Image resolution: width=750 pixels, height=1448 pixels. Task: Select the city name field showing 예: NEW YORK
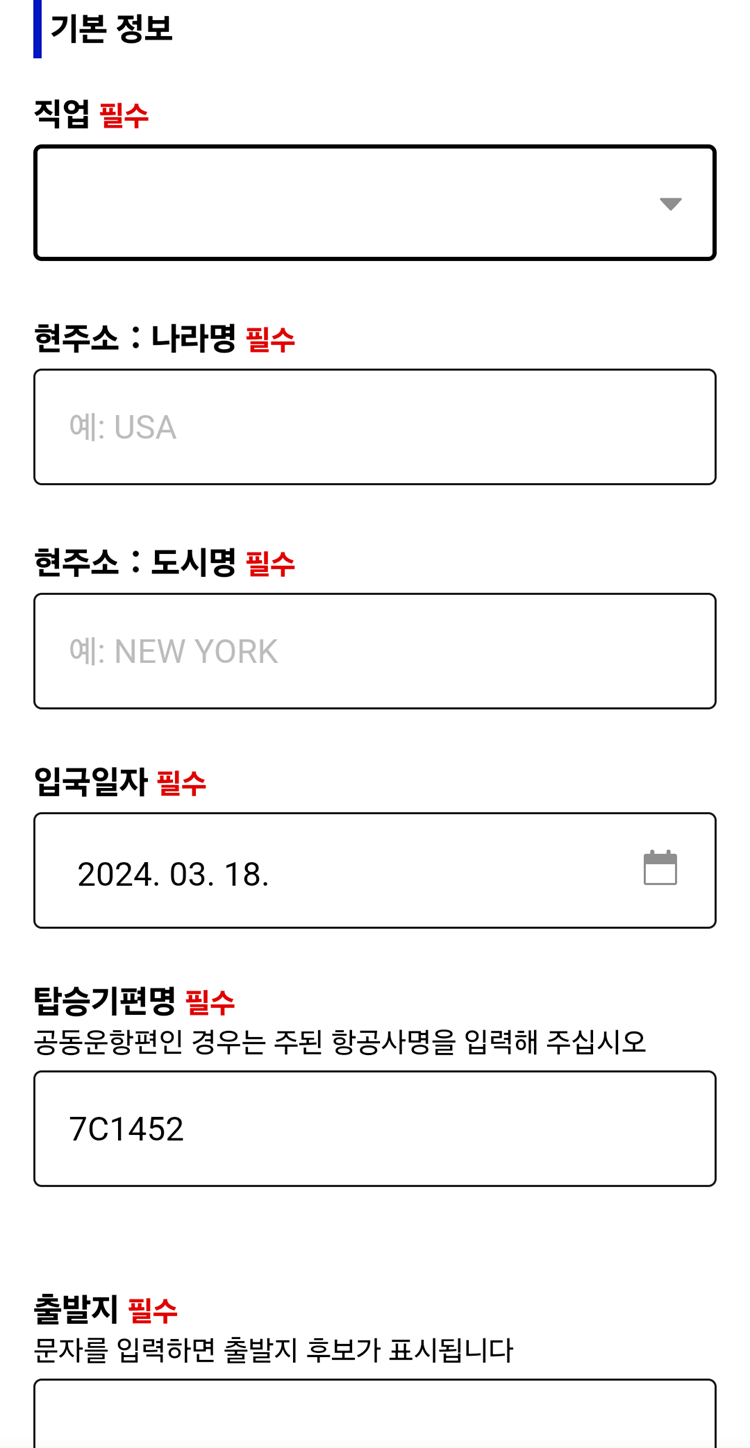pyautogui.click(x=375, y=650)
